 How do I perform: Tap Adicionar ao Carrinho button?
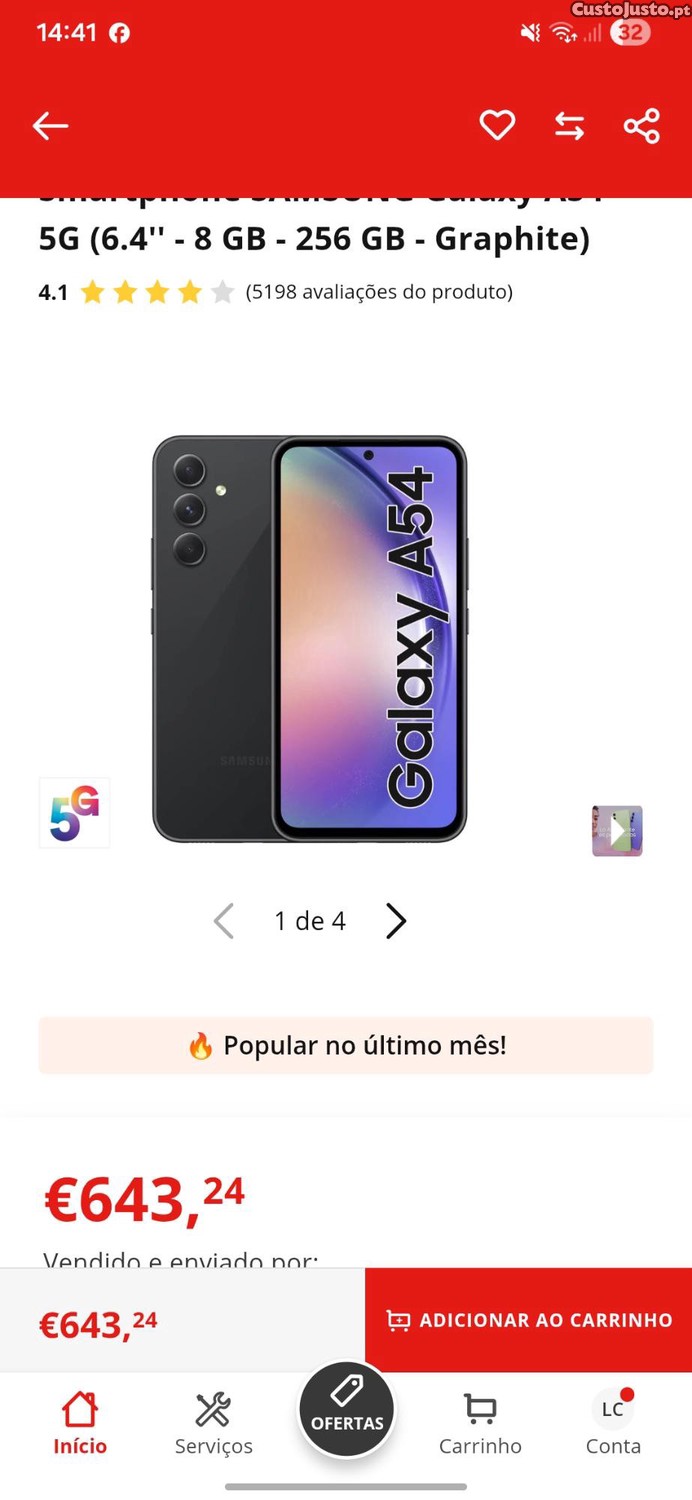[529, 1320]
